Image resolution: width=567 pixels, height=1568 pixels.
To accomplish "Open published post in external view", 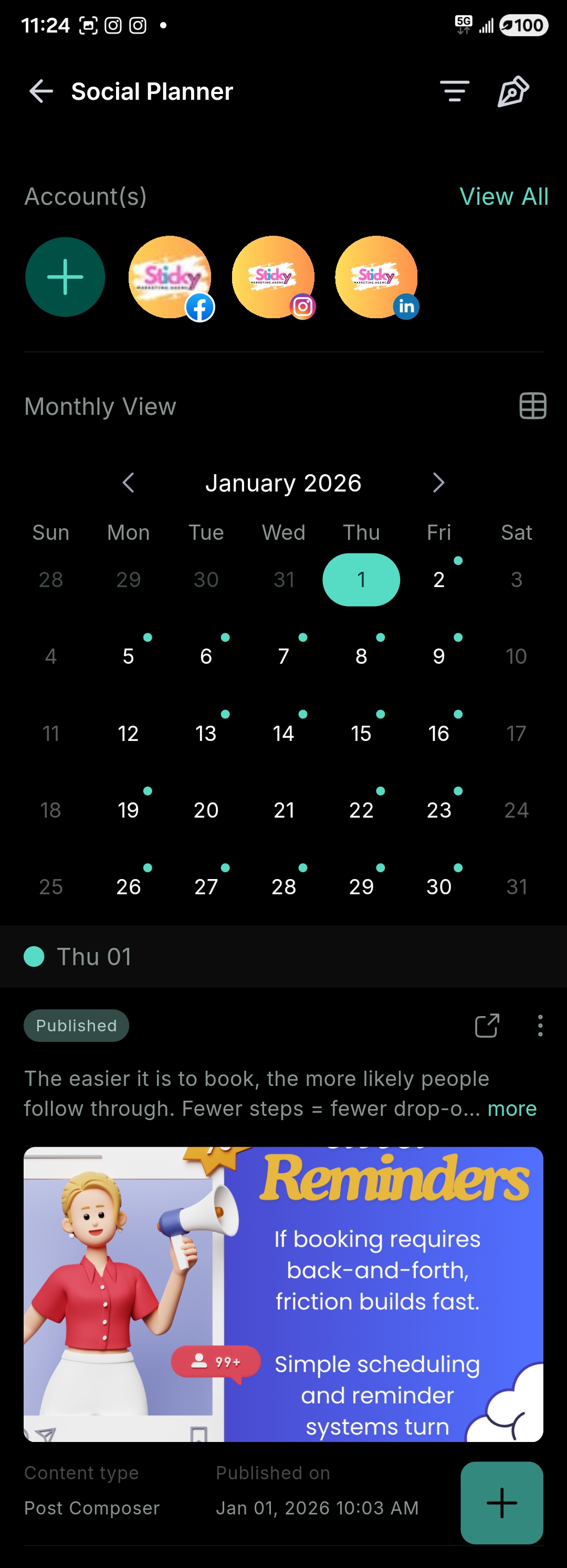I will (x=487, y=1026).
